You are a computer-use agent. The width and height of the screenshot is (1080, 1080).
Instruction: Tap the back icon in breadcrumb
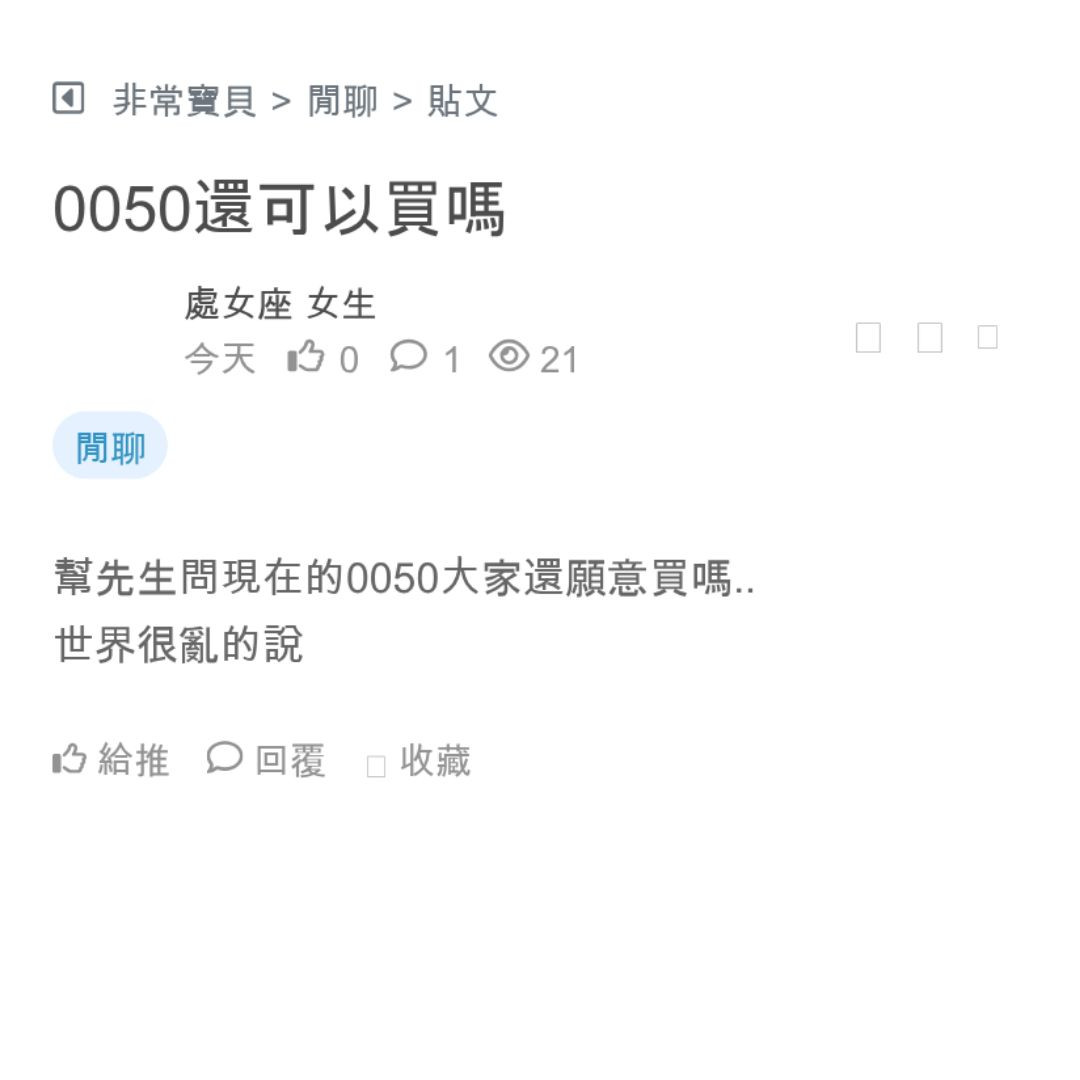click(x=68, y=99)
